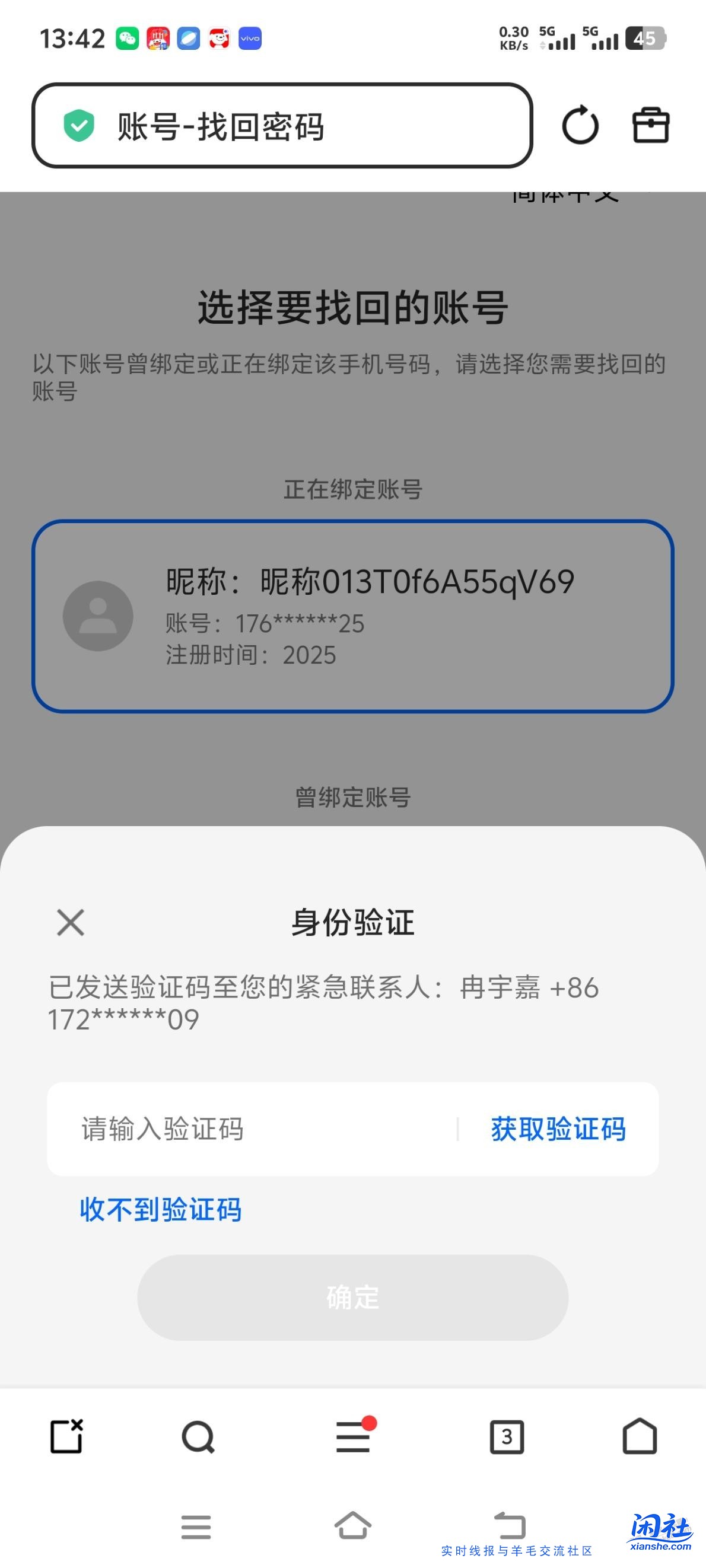
Task: Open the 收不到验证码 help link
Action: 160,1209
